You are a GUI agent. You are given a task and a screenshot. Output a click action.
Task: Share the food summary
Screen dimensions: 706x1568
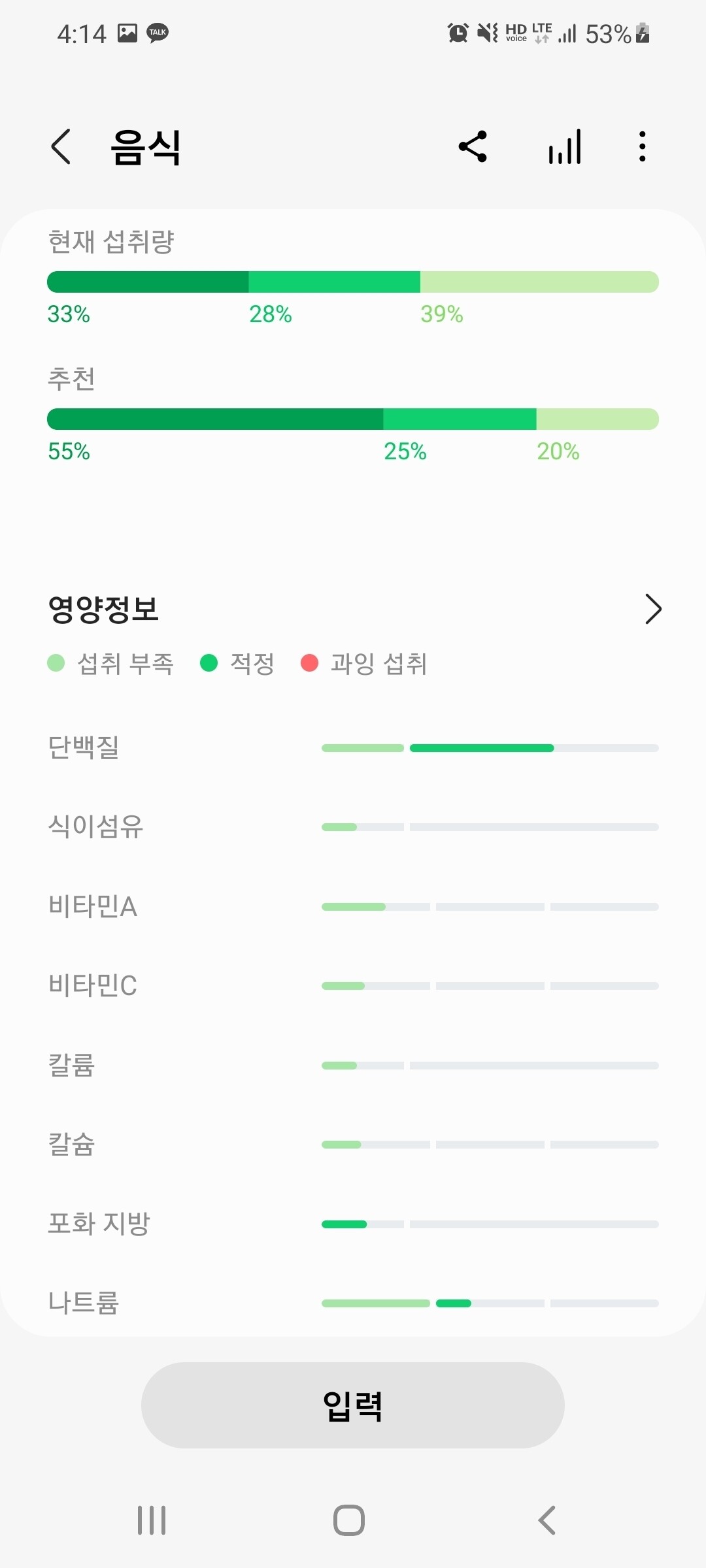click(473, 146)
